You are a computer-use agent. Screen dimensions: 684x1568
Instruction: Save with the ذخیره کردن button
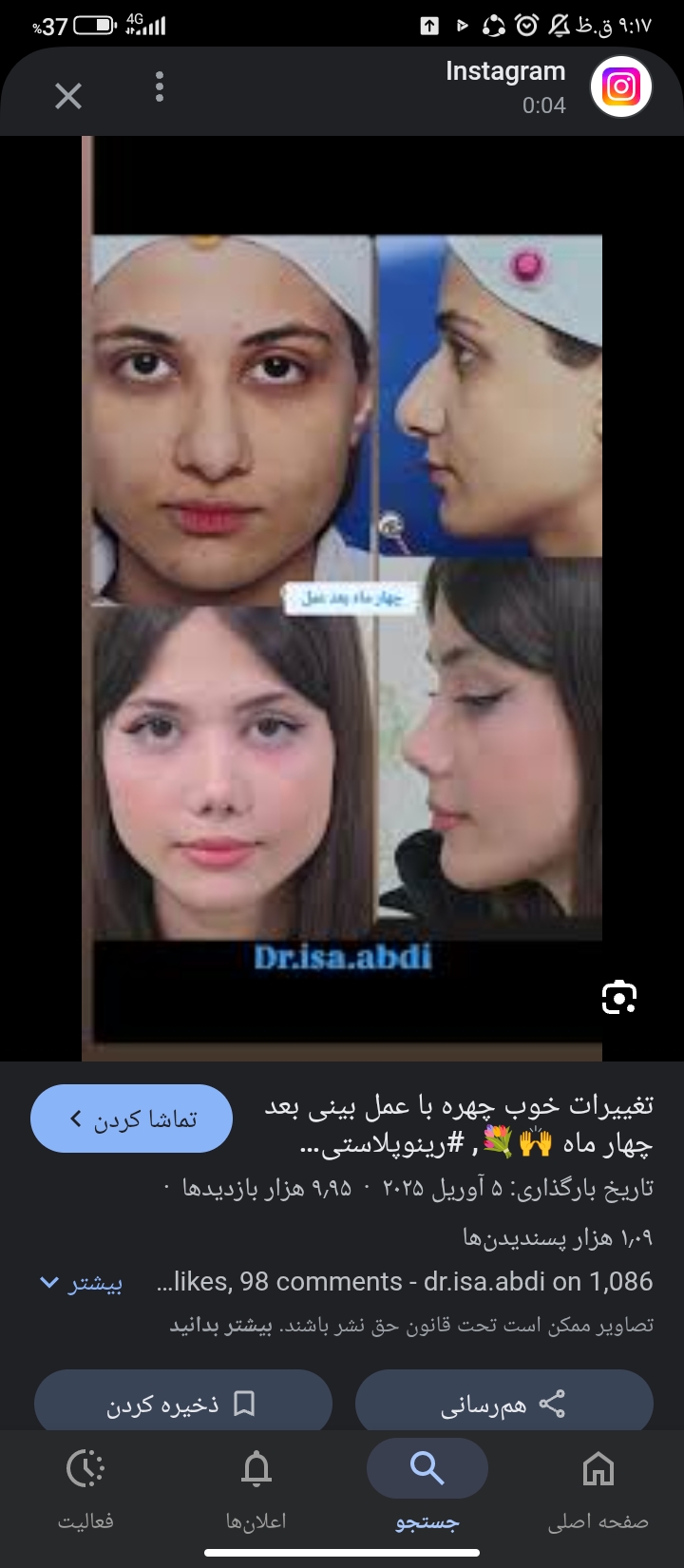click(x=182, y=1405)
